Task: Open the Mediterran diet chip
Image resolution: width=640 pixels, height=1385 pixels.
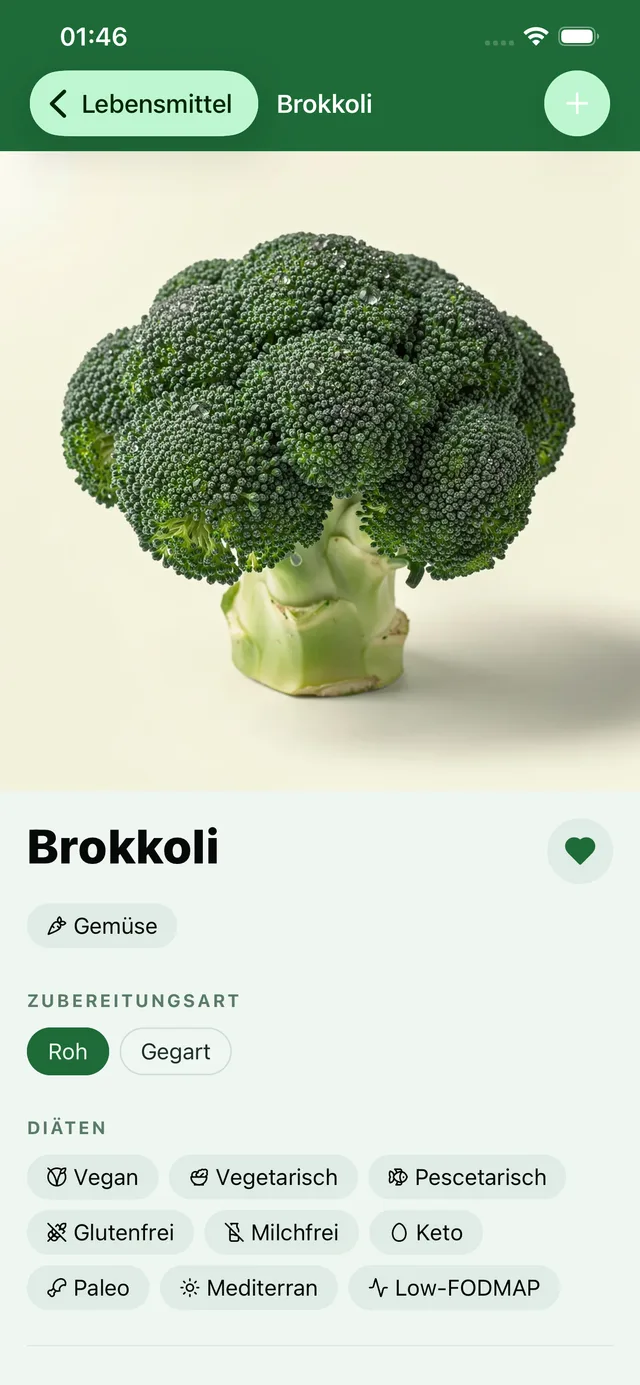Action: [249, 1288]
